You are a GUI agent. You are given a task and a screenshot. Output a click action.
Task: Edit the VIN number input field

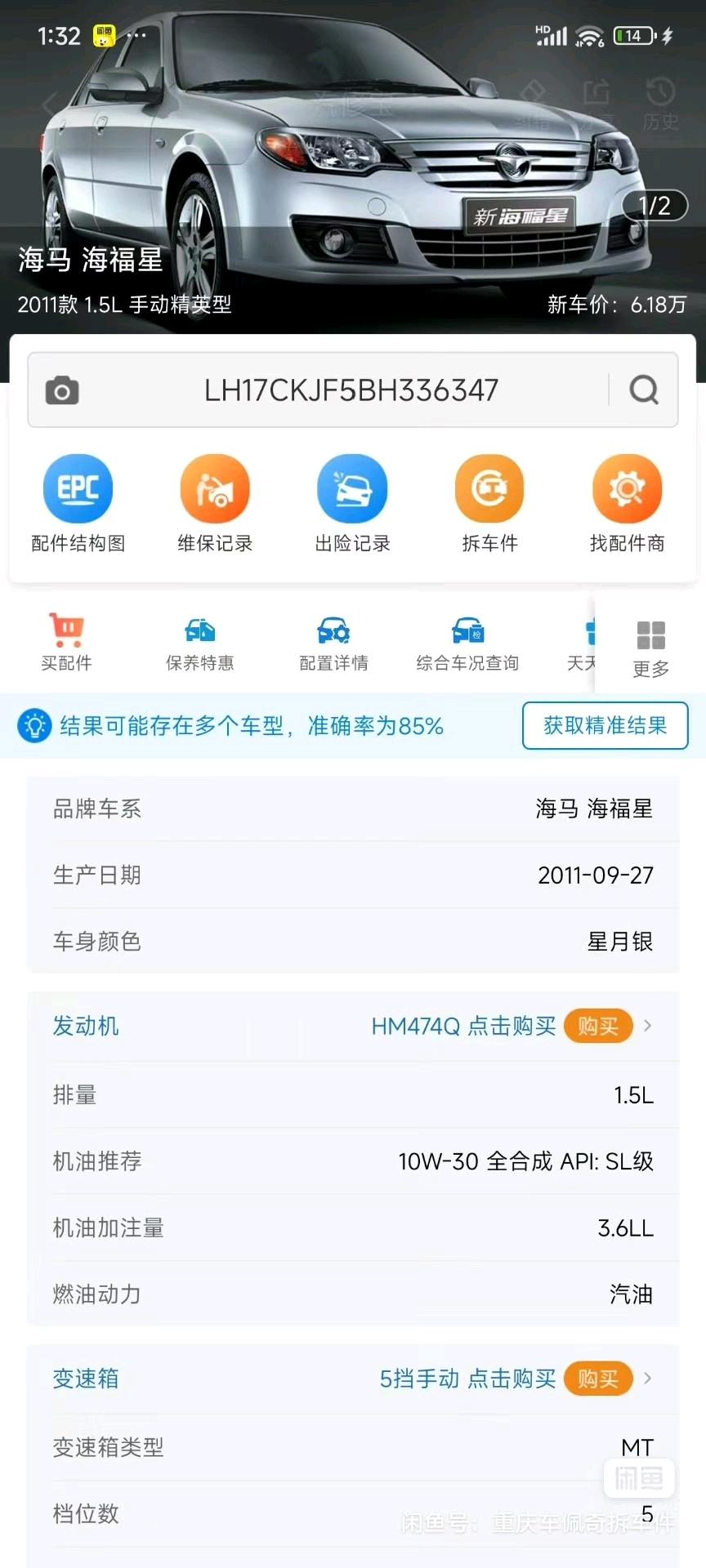[x=351, y=390]
